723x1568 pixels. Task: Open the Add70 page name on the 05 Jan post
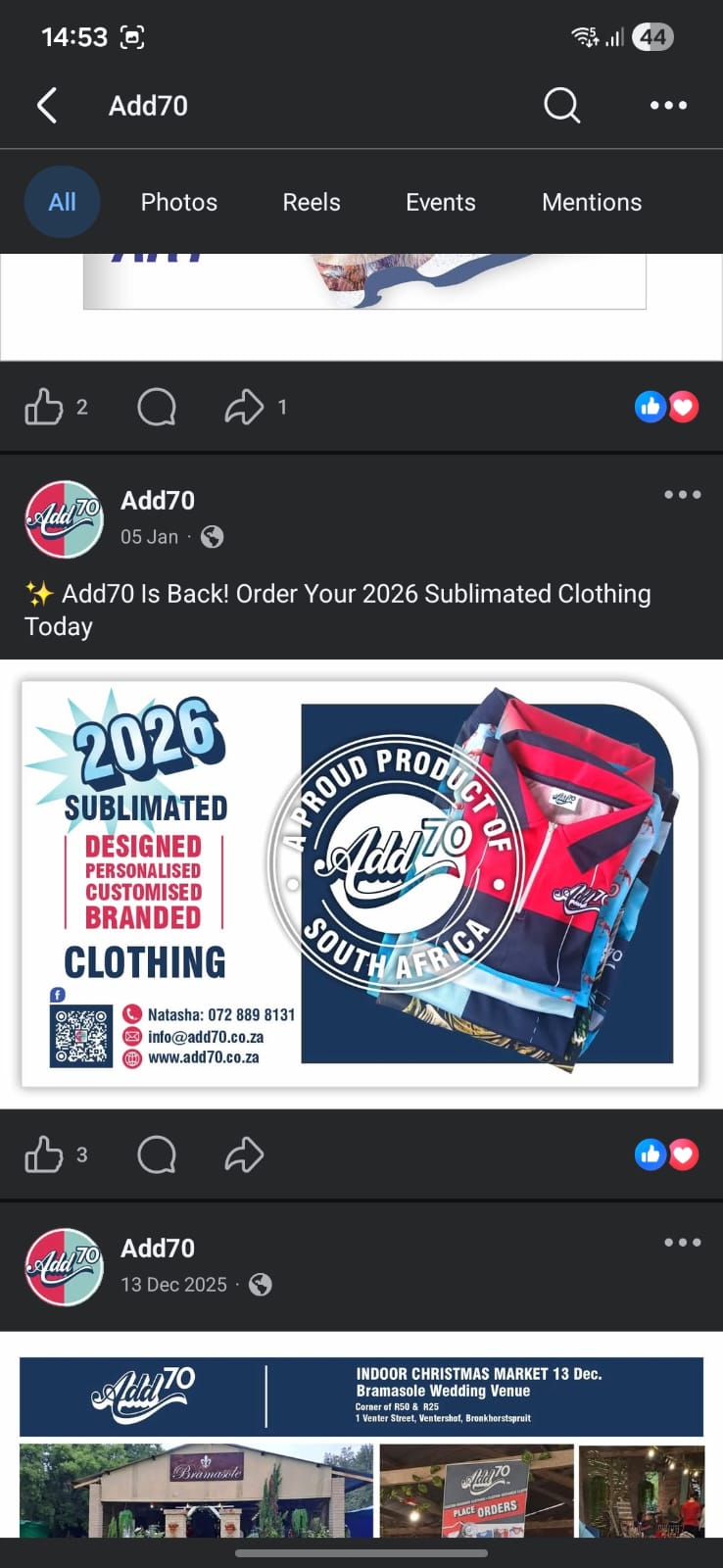coord(157,501)
